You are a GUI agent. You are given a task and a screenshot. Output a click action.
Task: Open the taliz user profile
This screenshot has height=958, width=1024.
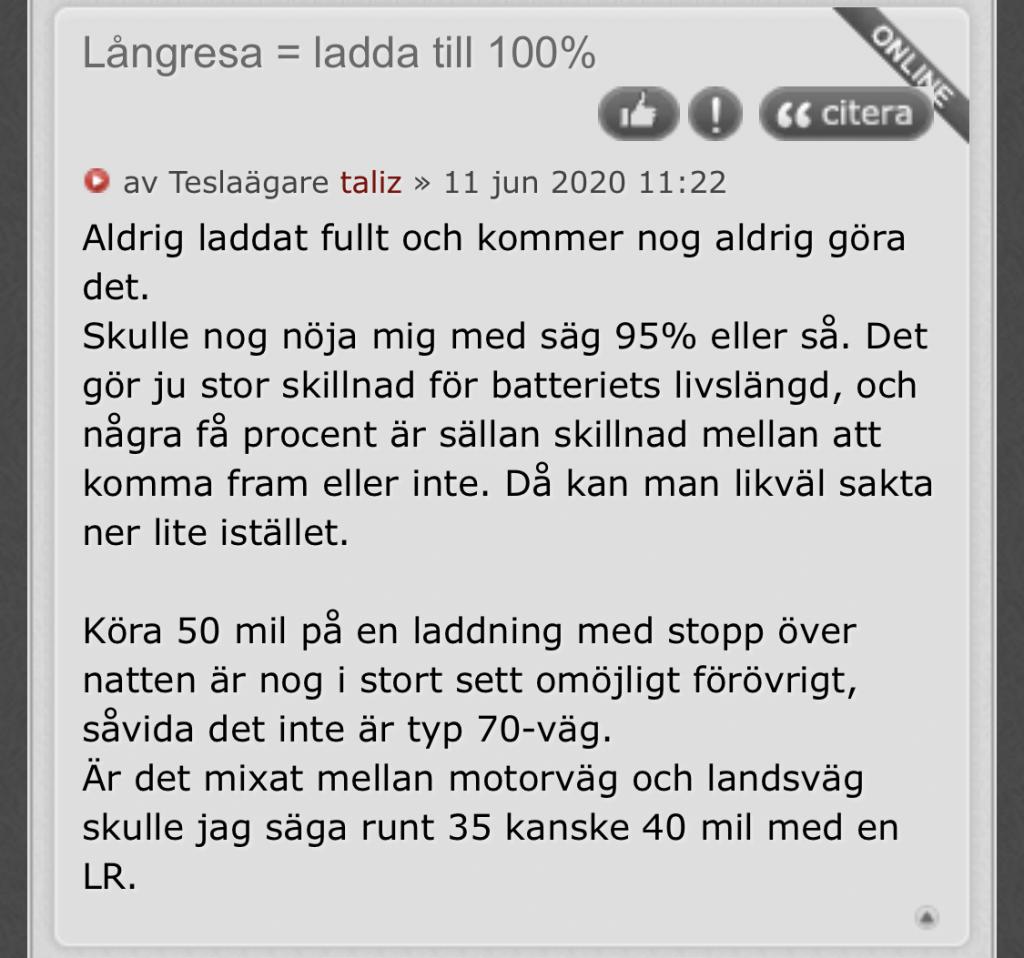click(370, 183)
